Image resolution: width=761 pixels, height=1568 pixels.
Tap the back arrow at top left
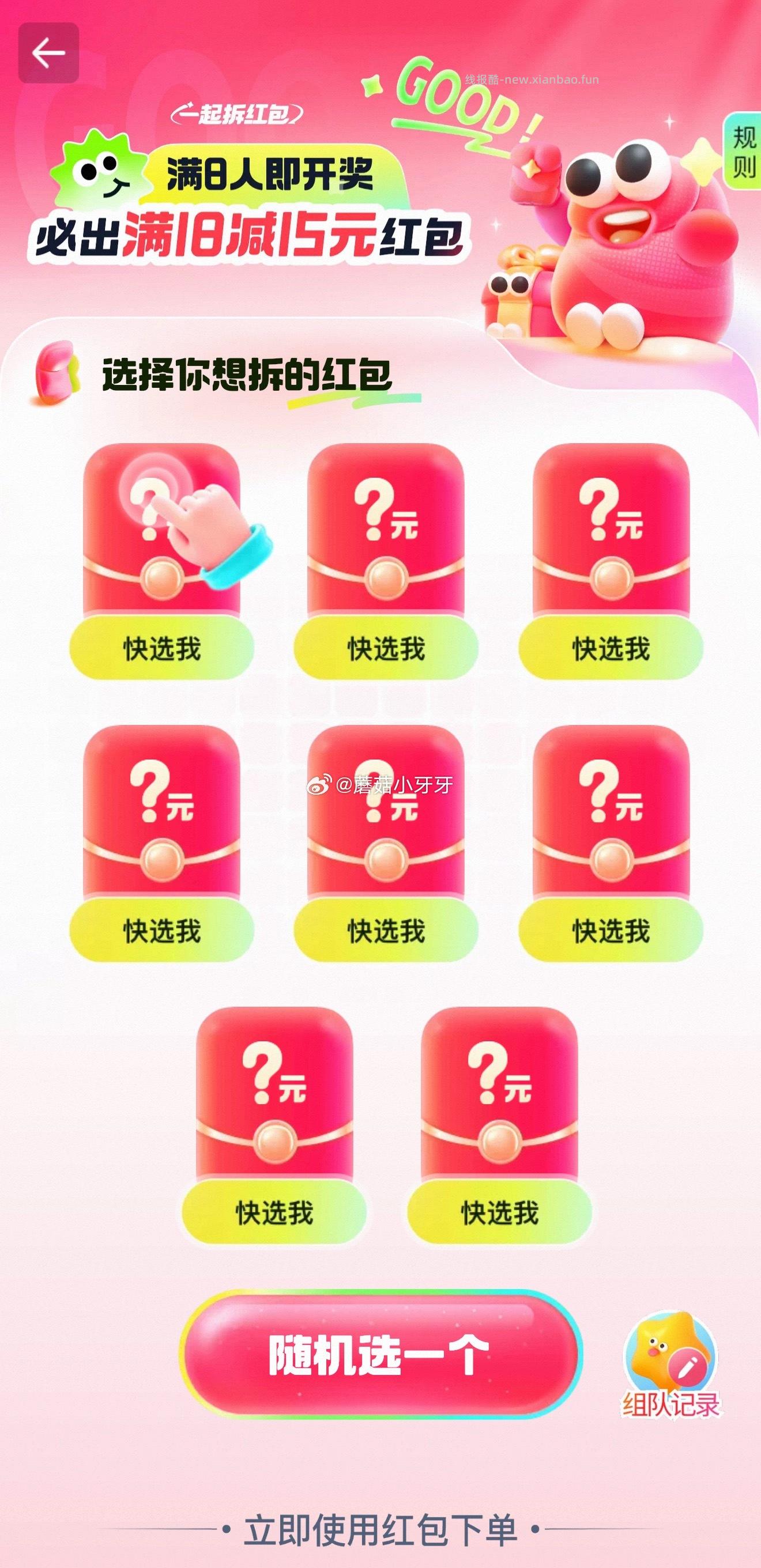(x=48, y=54)
